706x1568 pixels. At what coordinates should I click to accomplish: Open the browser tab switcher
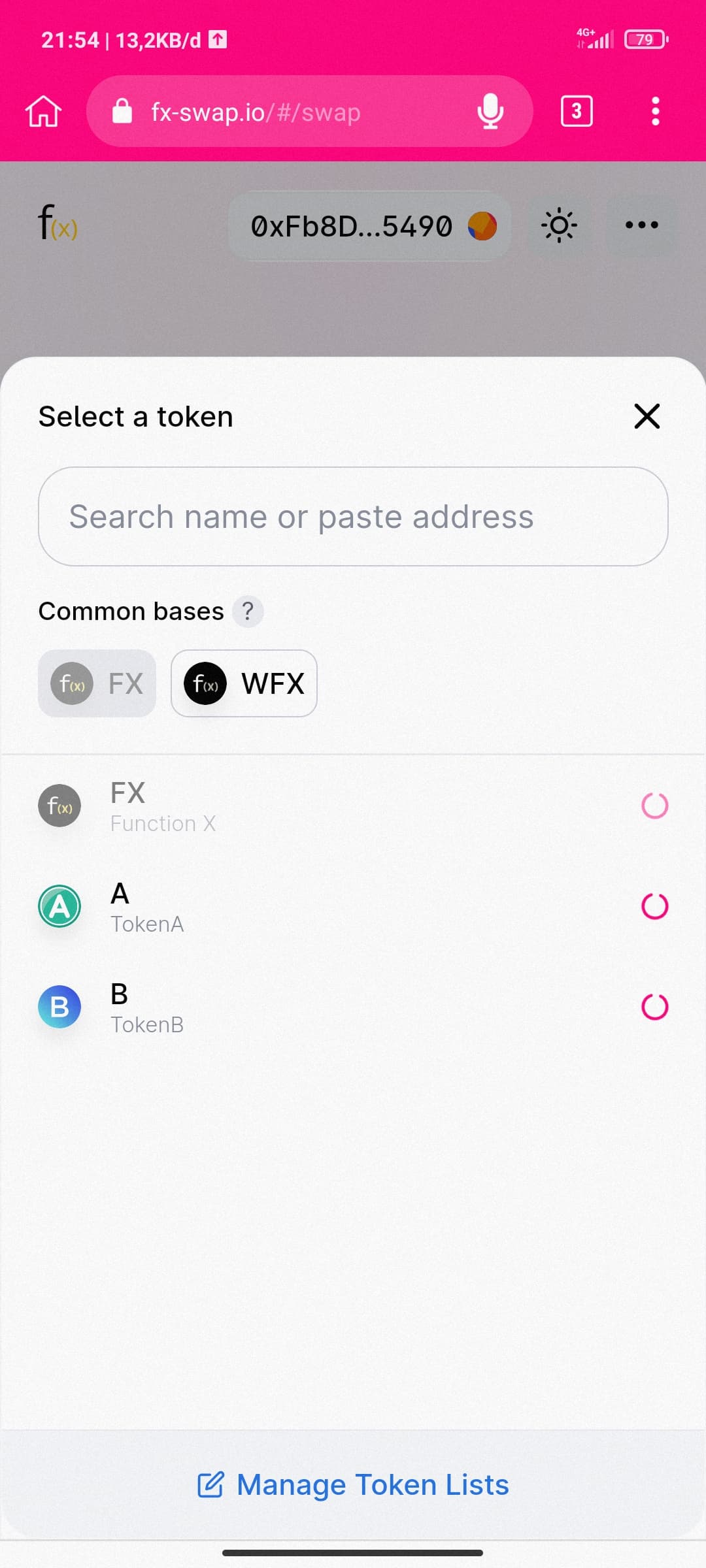tap(577, 111)
